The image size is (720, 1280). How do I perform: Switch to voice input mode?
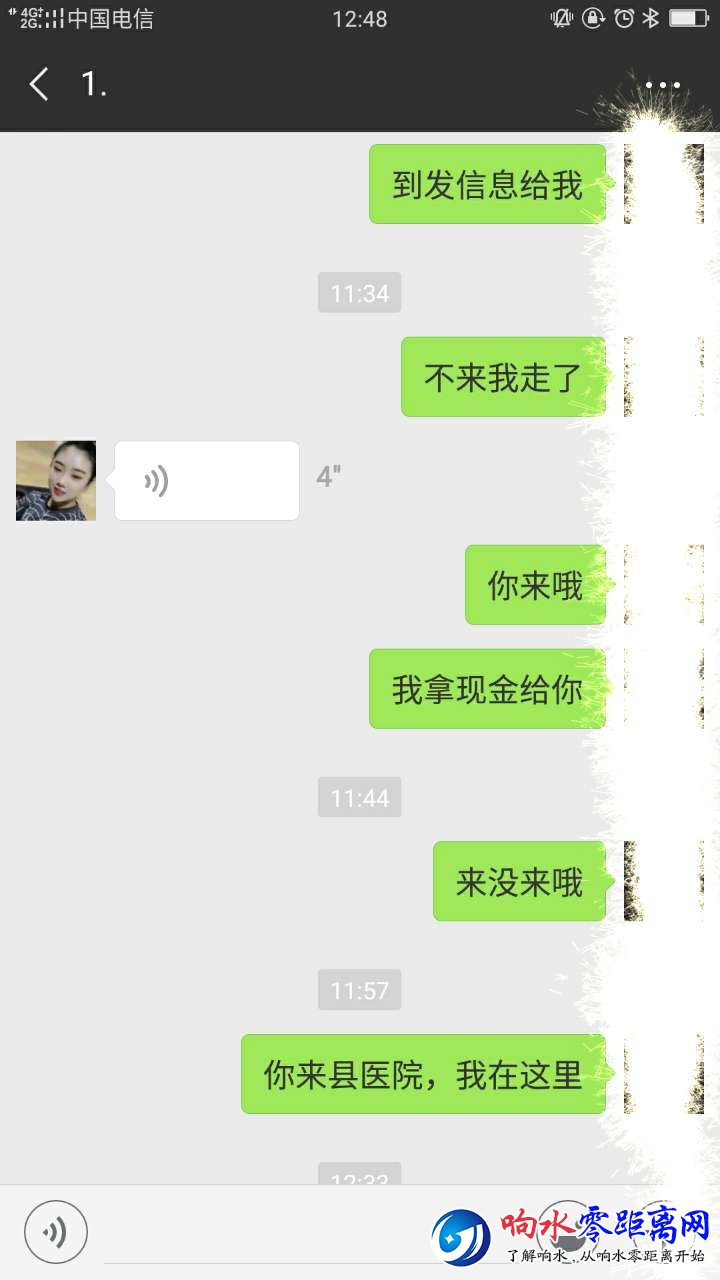tap(56, 1233)
